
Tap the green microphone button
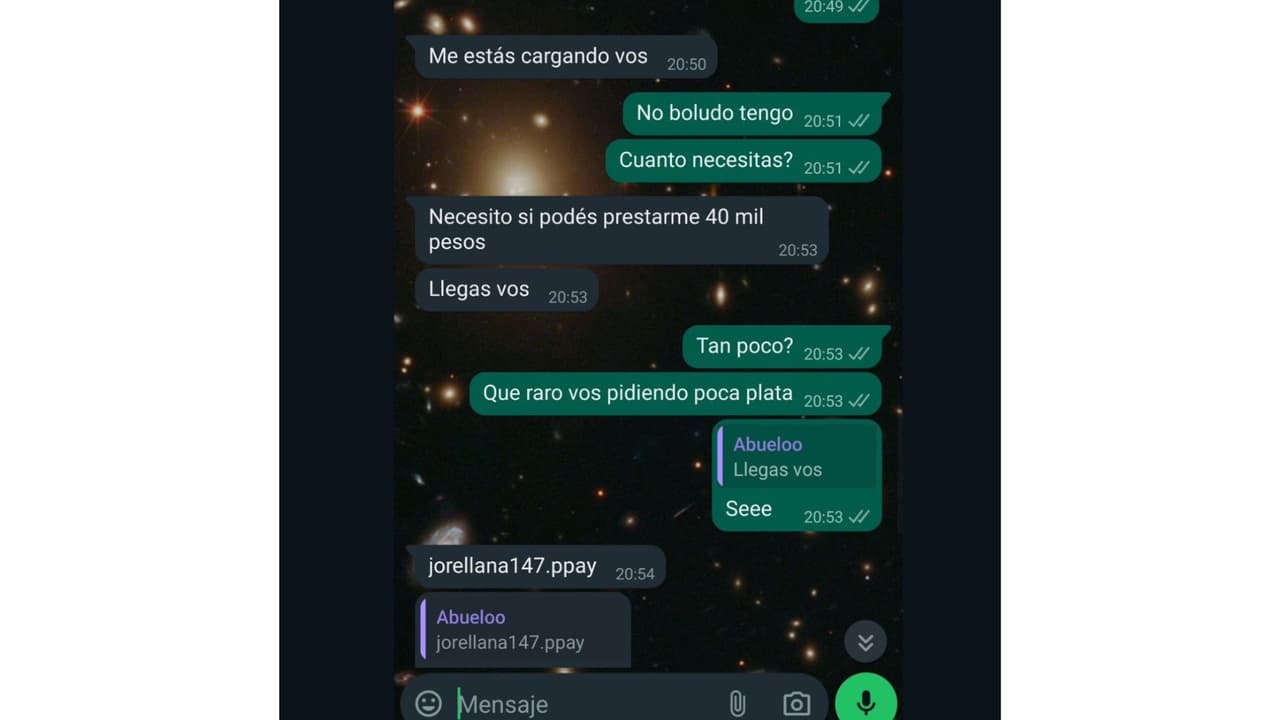pos(866,702)
